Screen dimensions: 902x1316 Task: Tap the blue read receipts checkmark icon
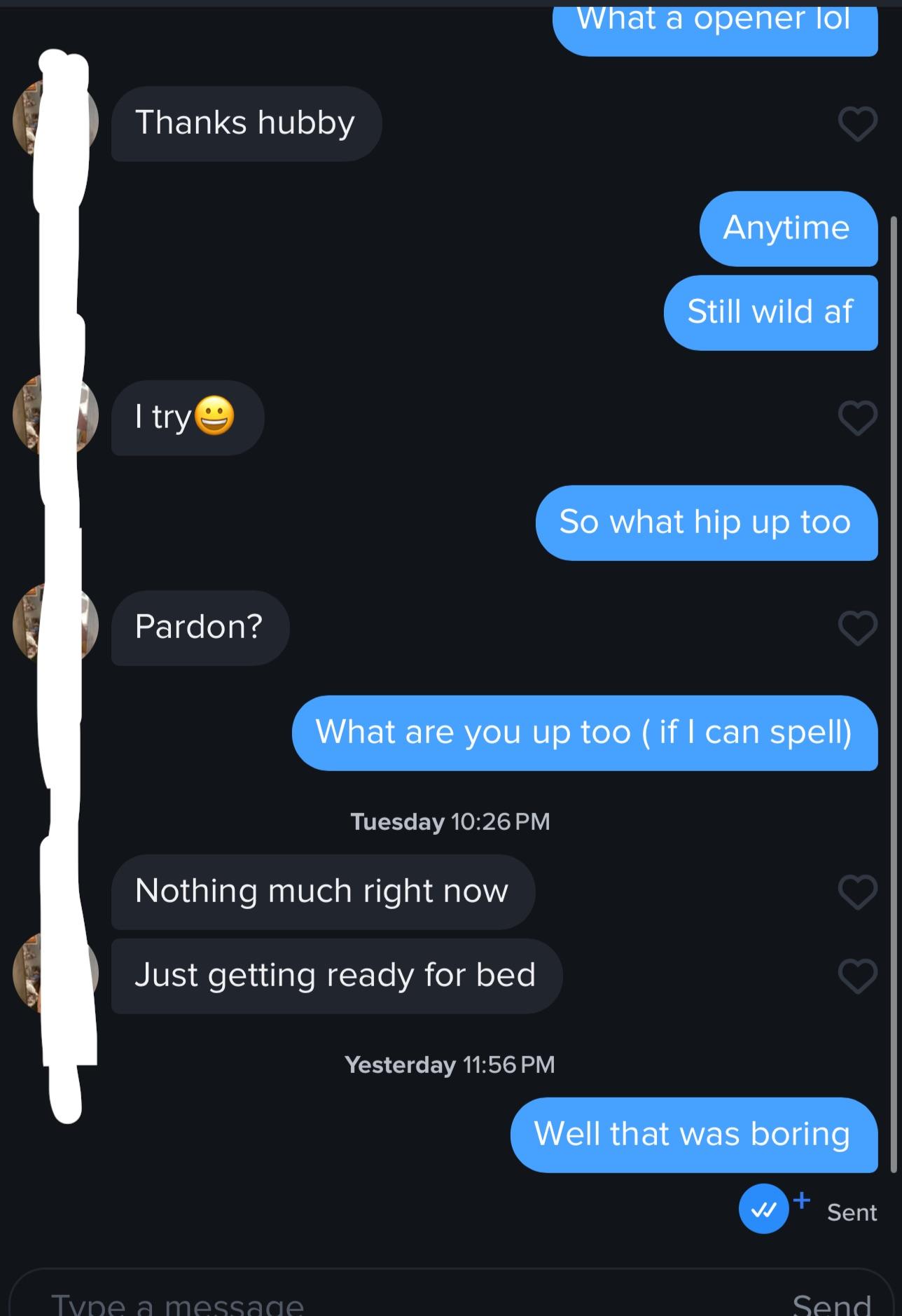tap(763, 1210)
